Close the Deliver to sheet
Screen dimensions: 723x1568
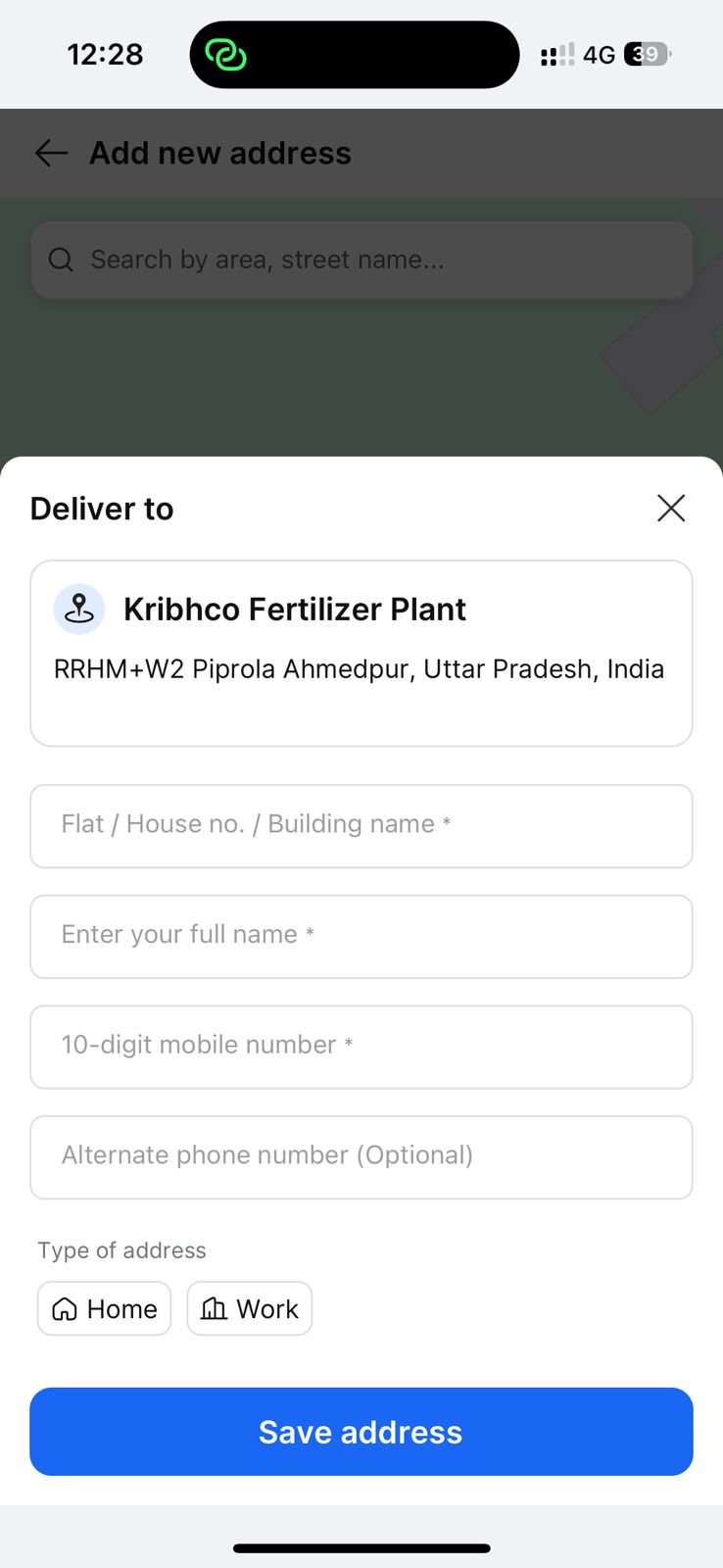click(x=671, y=508)
